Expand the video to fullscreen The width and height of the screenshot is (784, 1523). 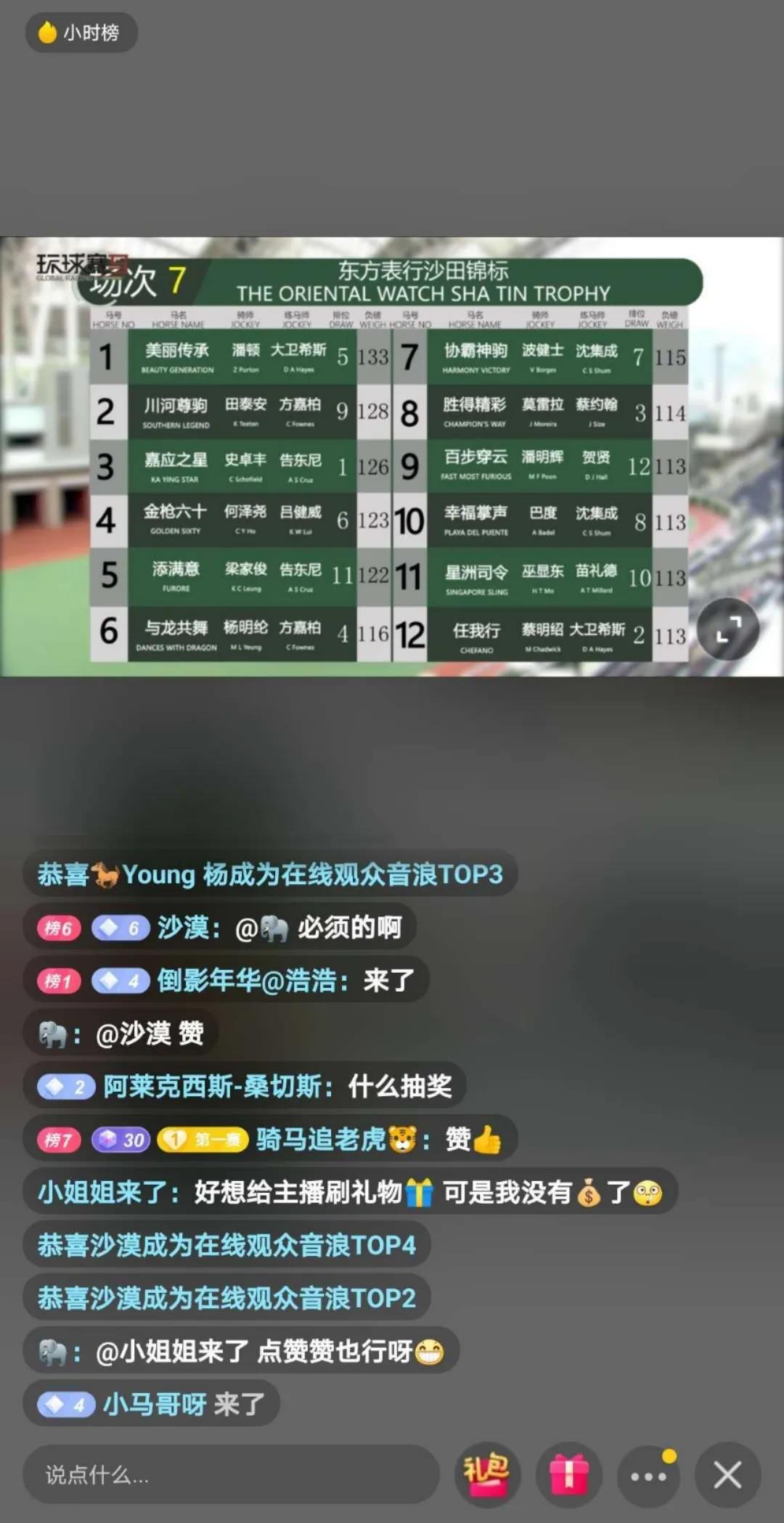[x=728, y=629]
